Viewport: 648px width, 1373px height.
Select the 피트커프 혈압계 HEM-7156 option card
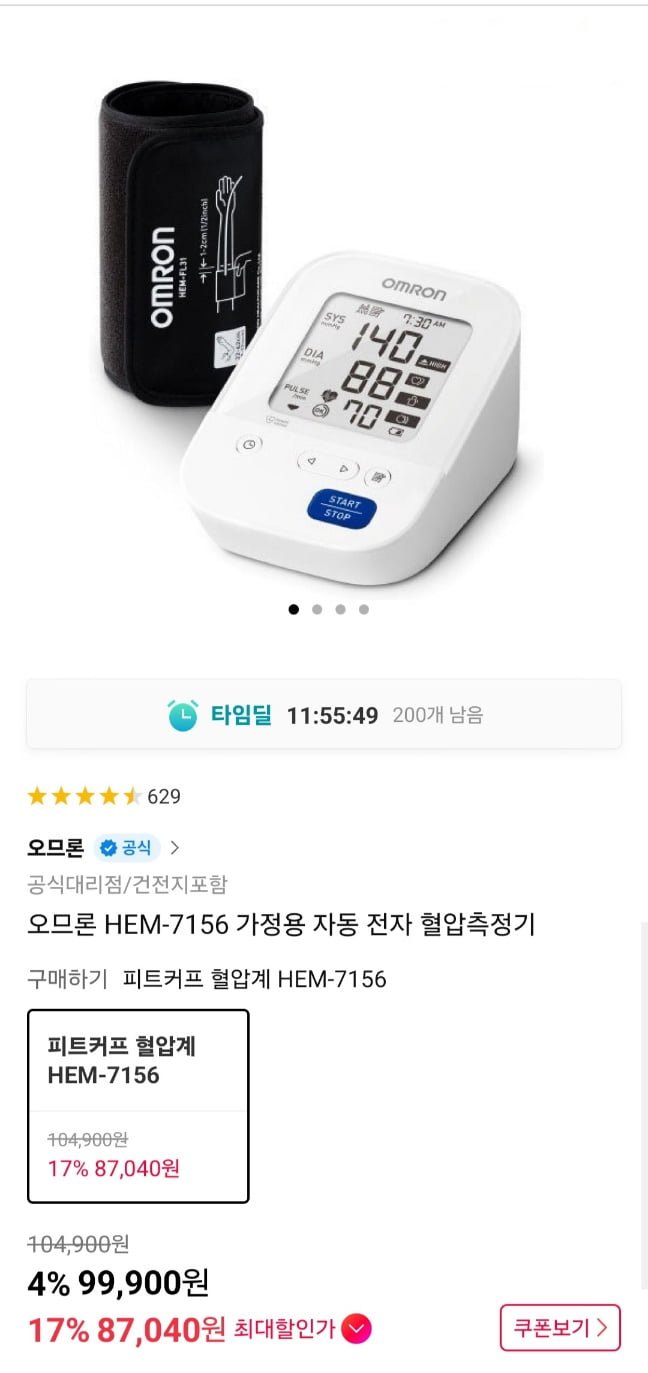tap(138, 1104)
